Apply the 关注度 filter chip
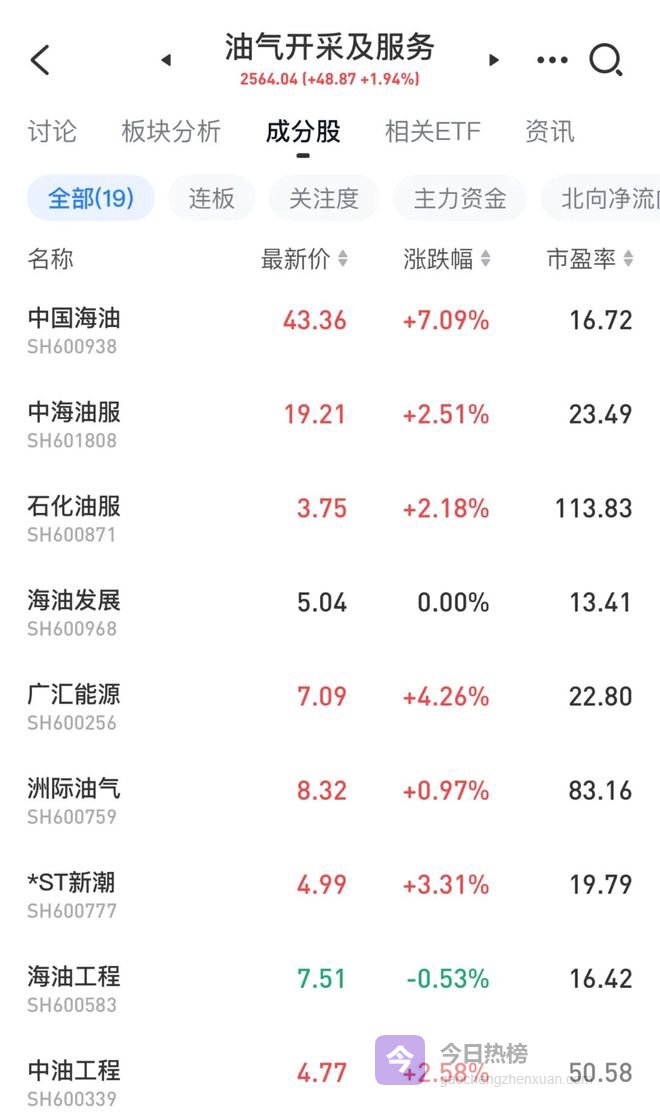 [324, 198]
